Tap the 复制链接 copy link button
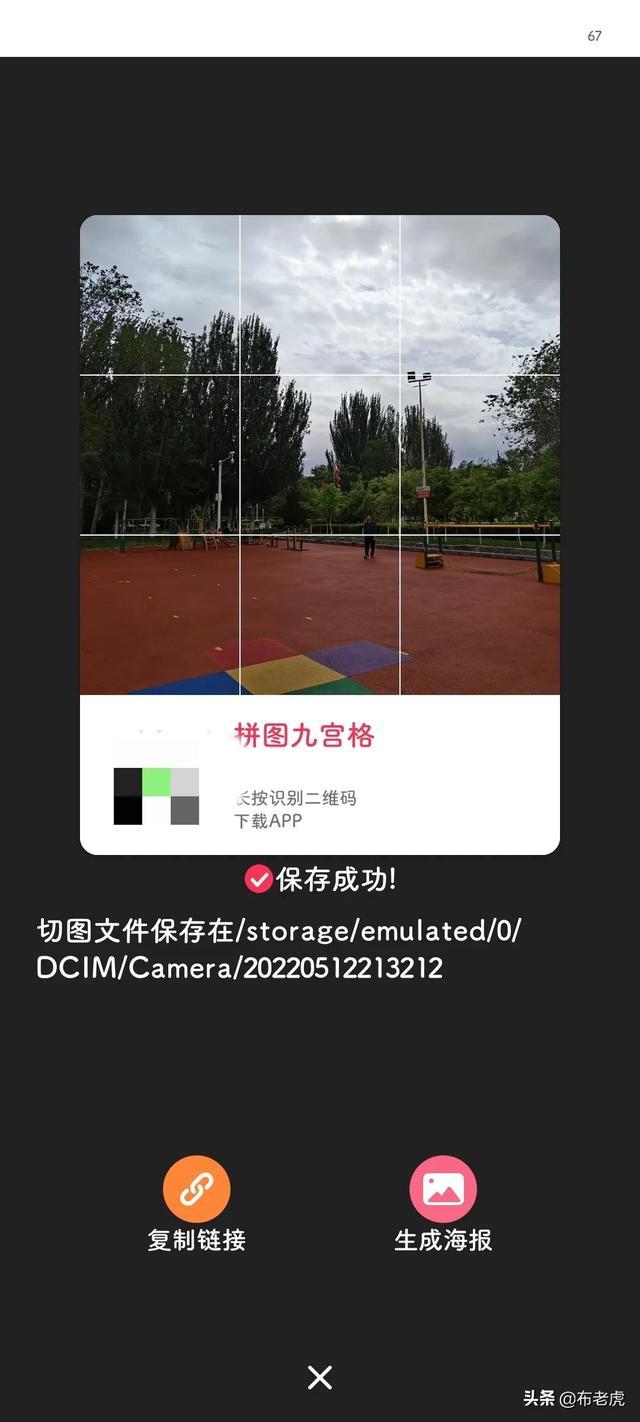Viewport: 640px width, 1422px height. 197,1189
